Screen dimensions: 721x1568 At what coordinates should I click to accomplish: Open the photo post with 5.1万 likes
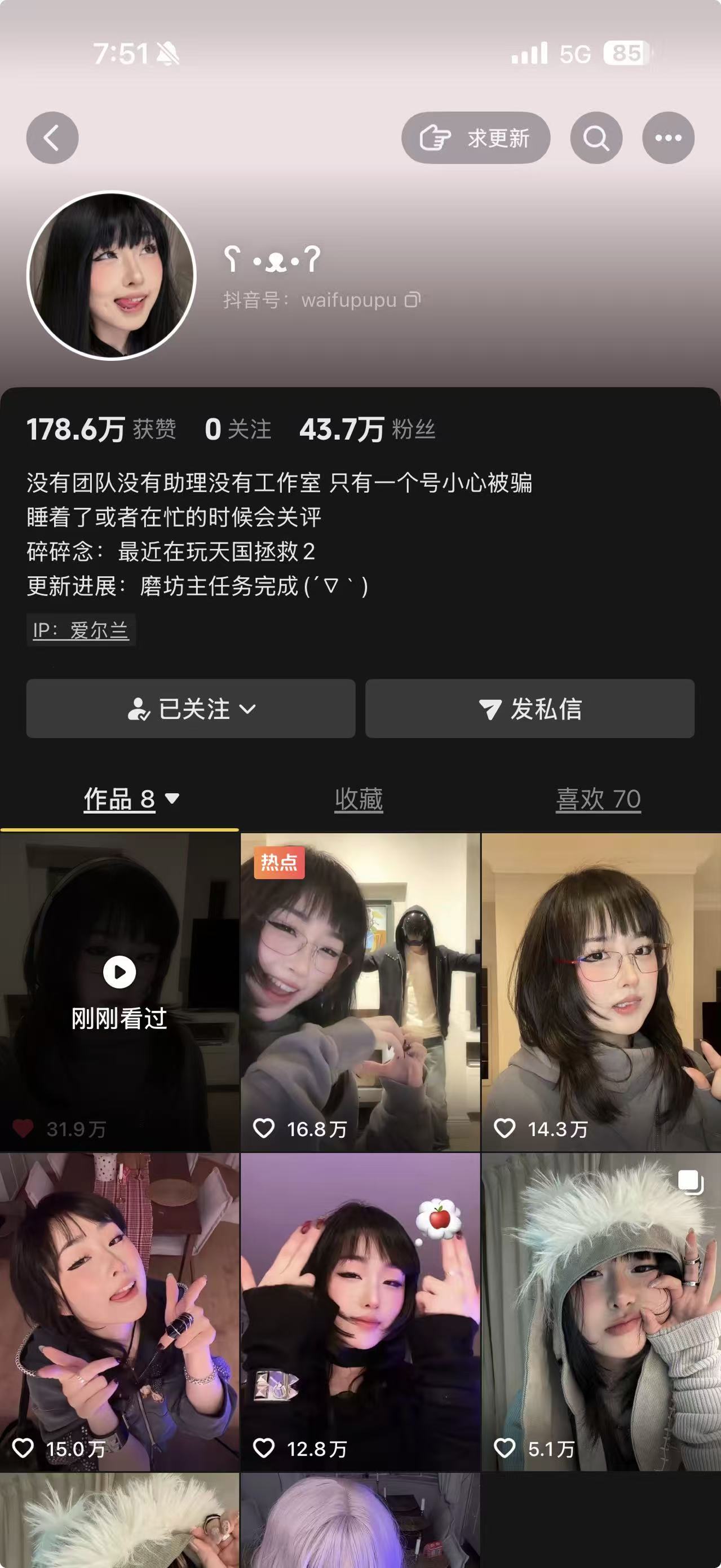point(600,1311)
